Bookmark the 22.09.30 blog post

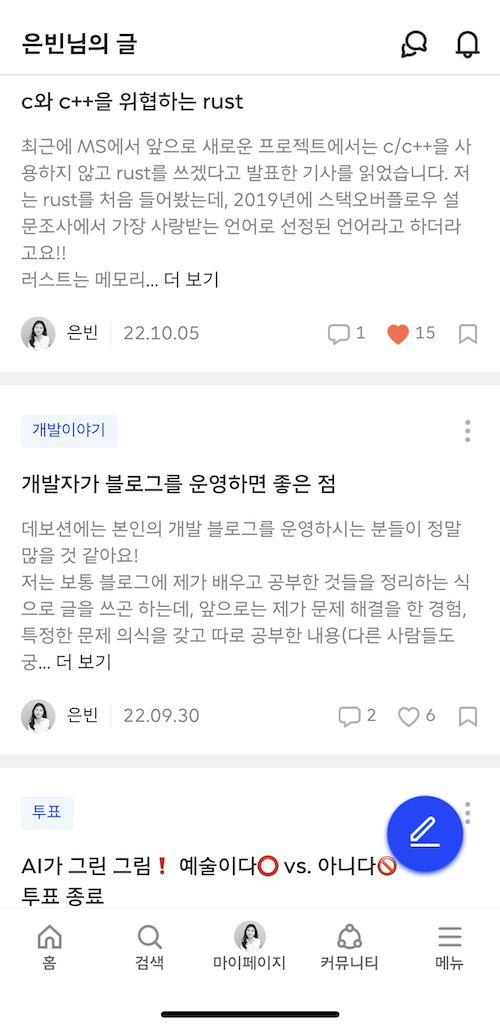467,716
